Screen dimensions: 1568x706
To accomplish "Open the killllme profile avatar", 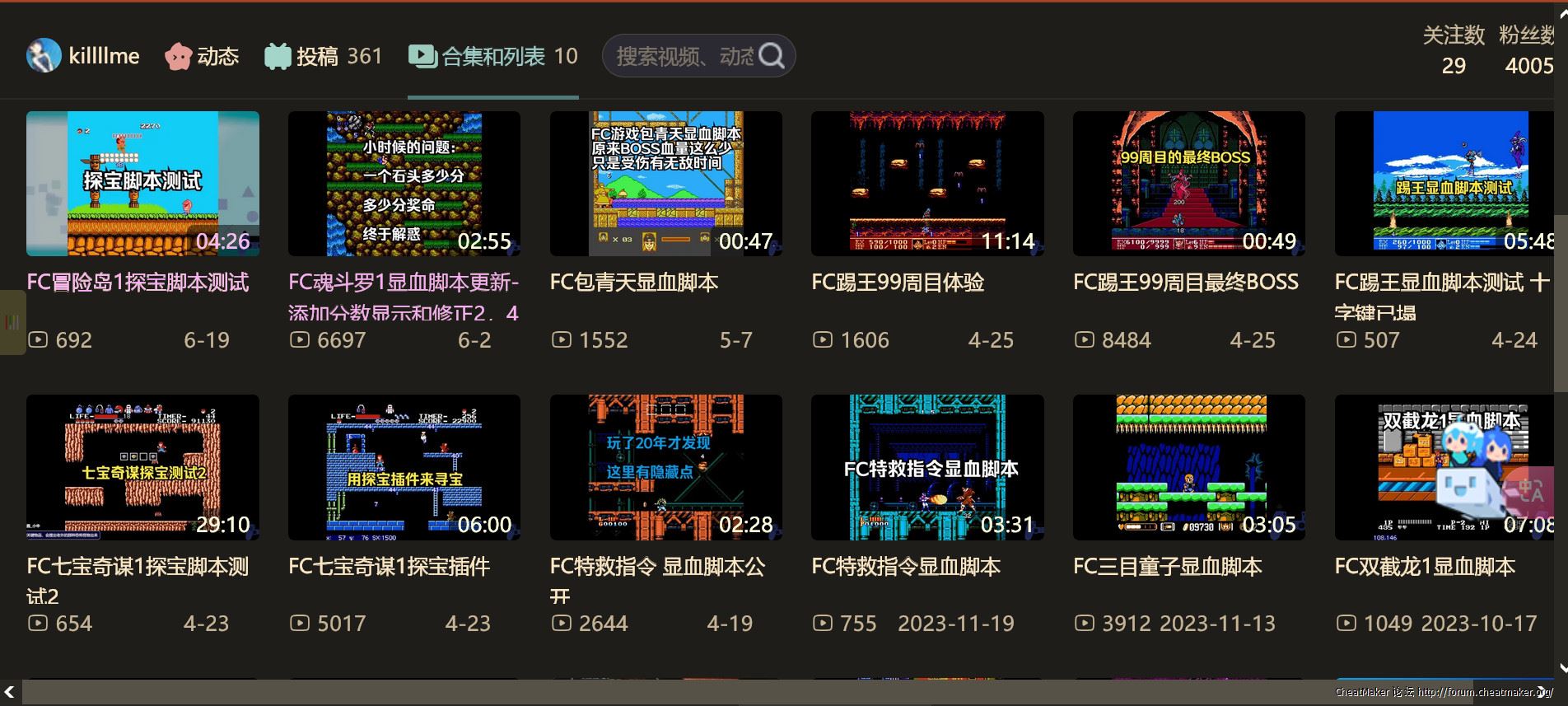I will 44,55.
